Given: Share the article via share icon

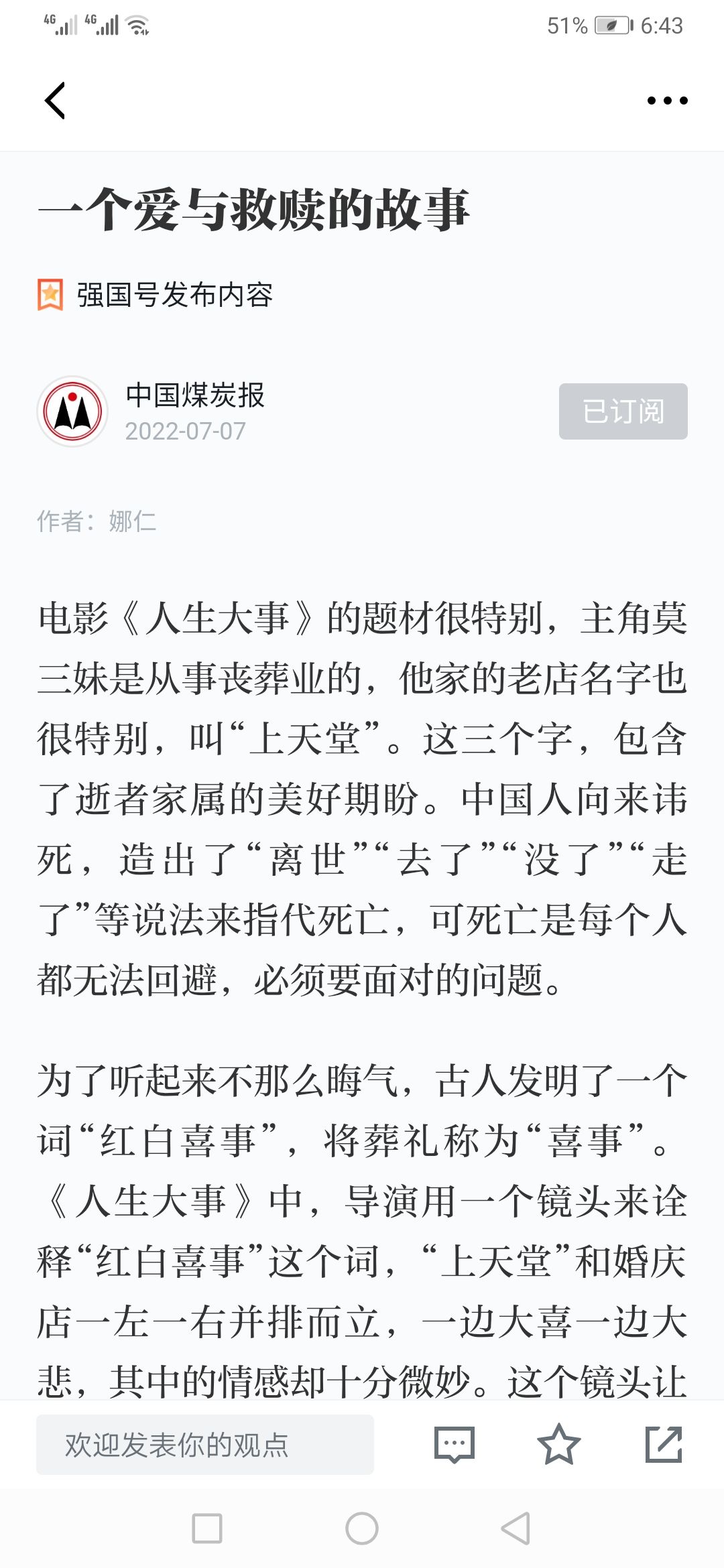Looking at the screenshot, I should pos(664,1444).
